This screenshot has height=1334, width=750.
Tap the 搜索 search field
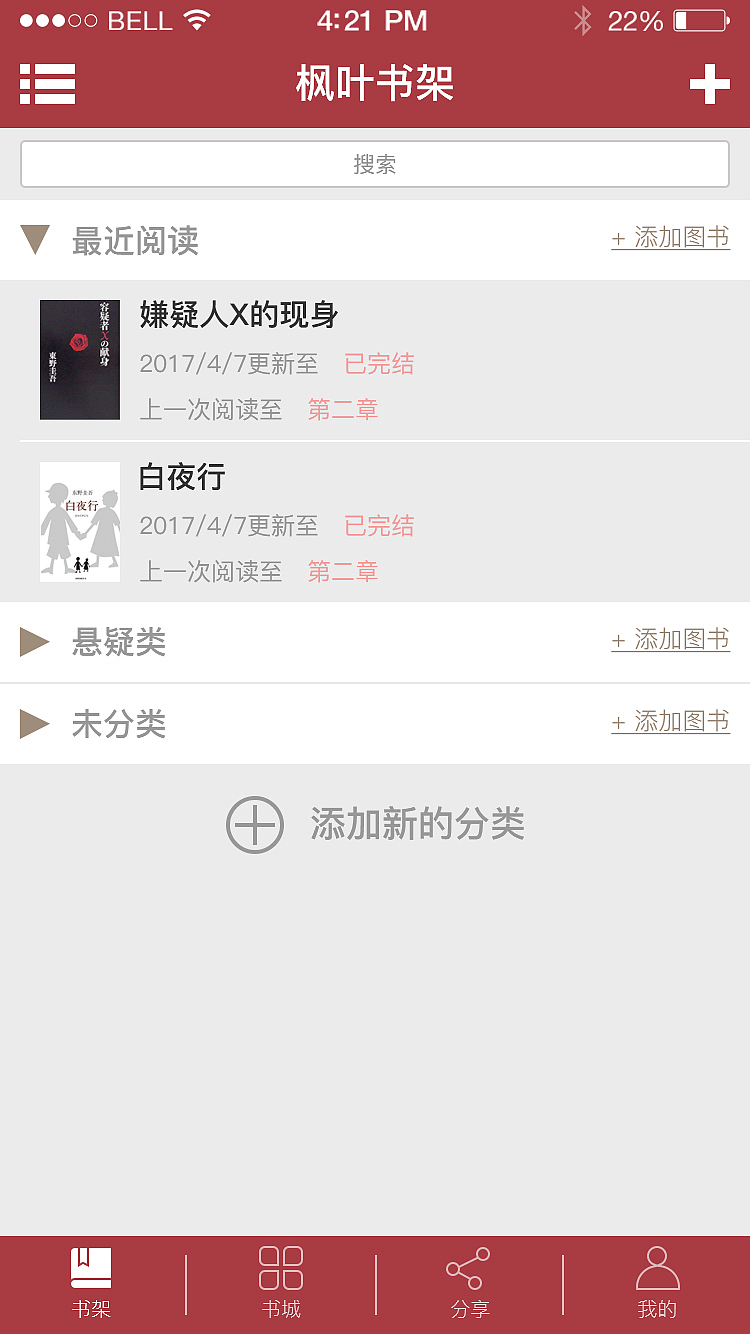pos(375,163)
